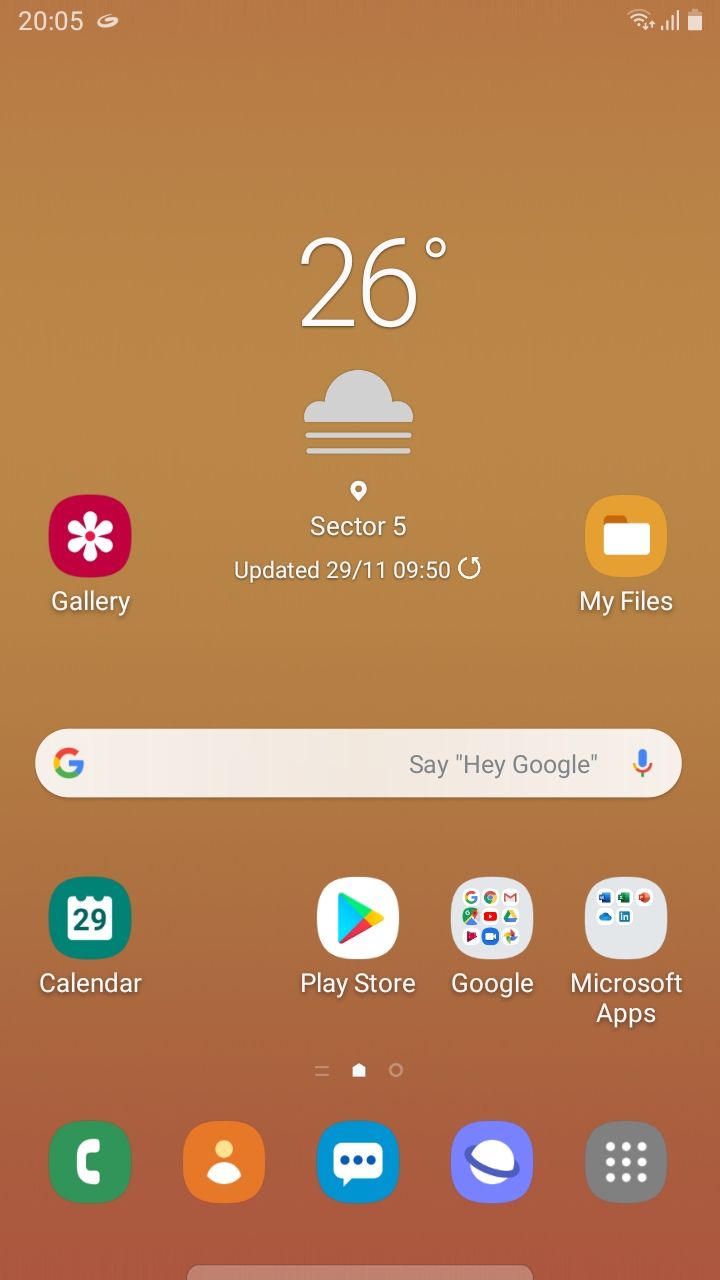Go to the next home page indicator
This screenshot has width=720, height=1280.
tap(396, 1070)
